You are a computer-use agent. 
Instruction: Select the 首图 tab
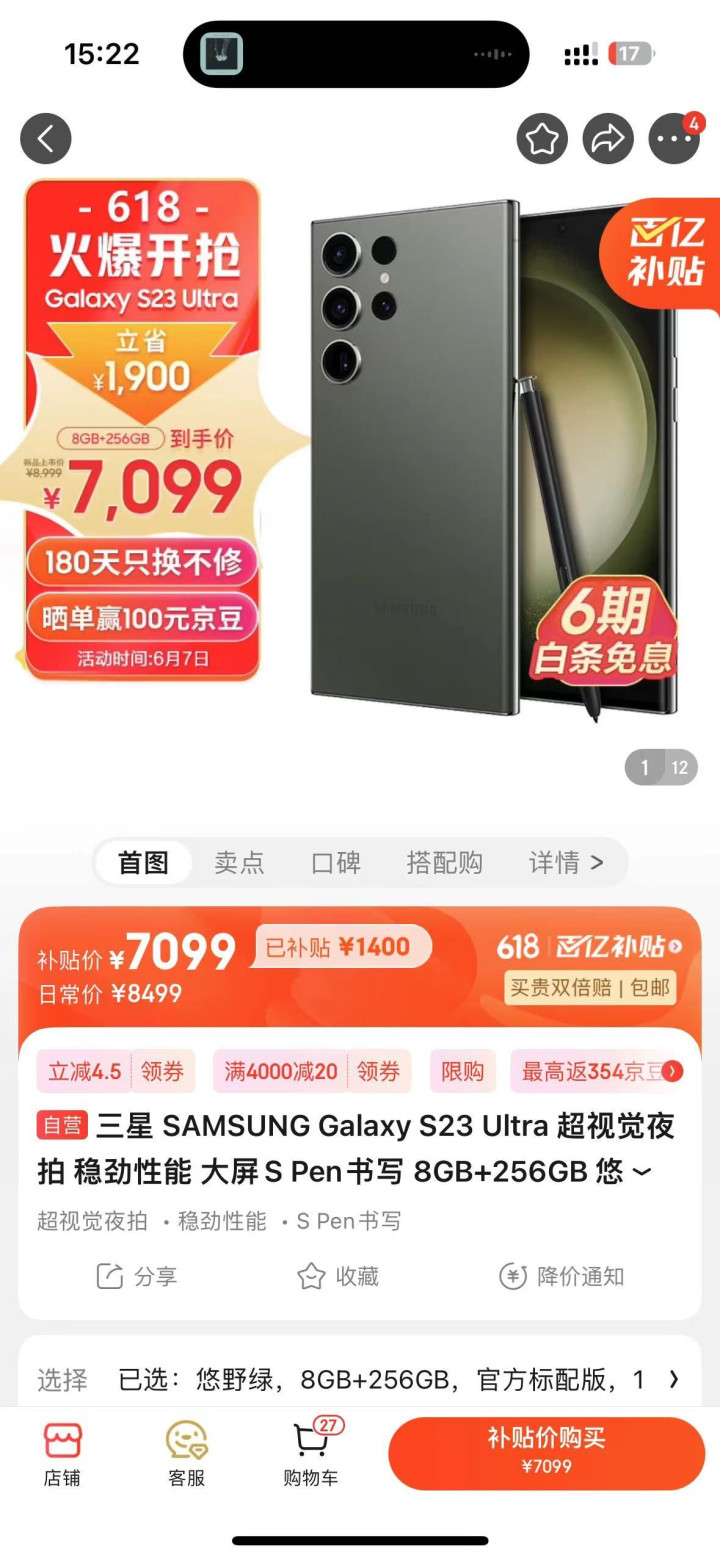tap(144, 862)
